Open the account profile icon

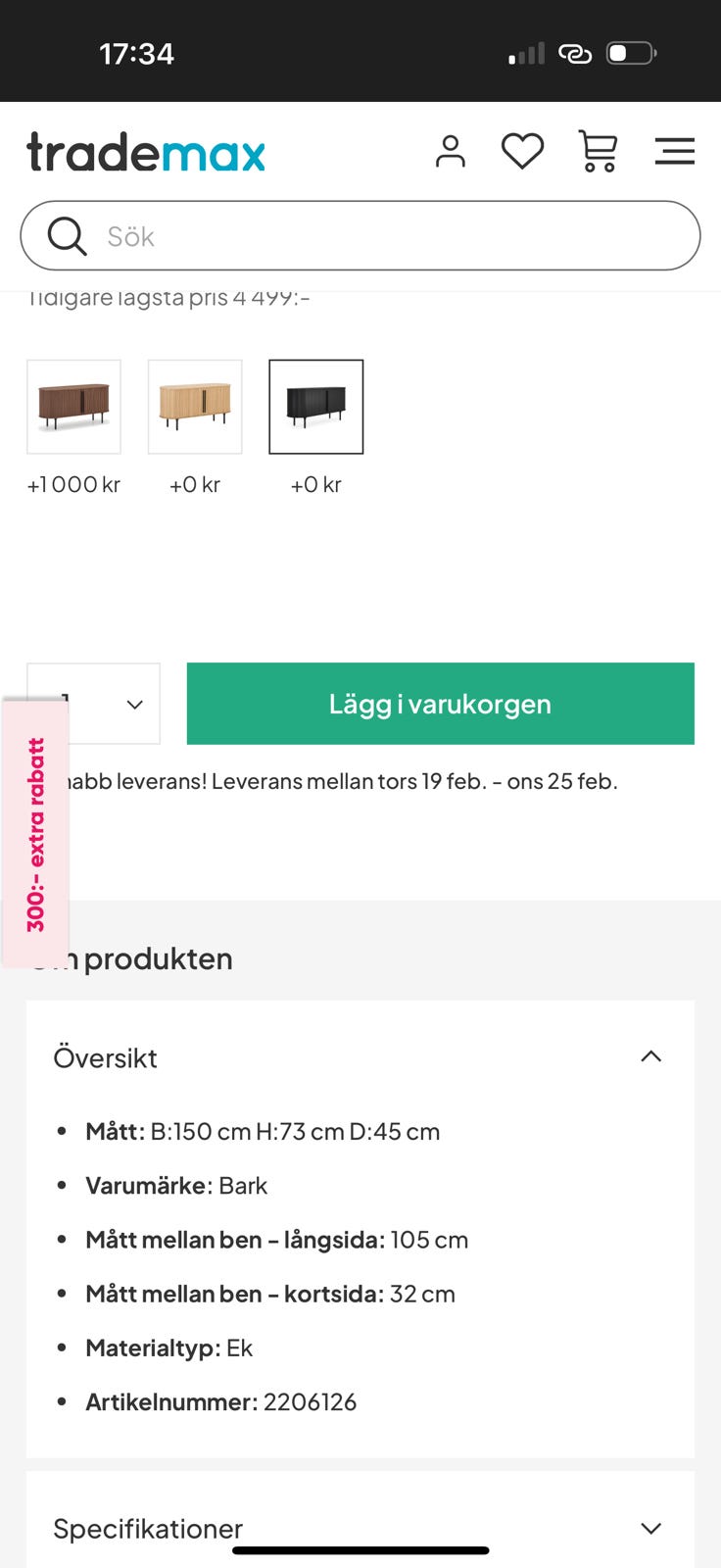tap(450, 151)
